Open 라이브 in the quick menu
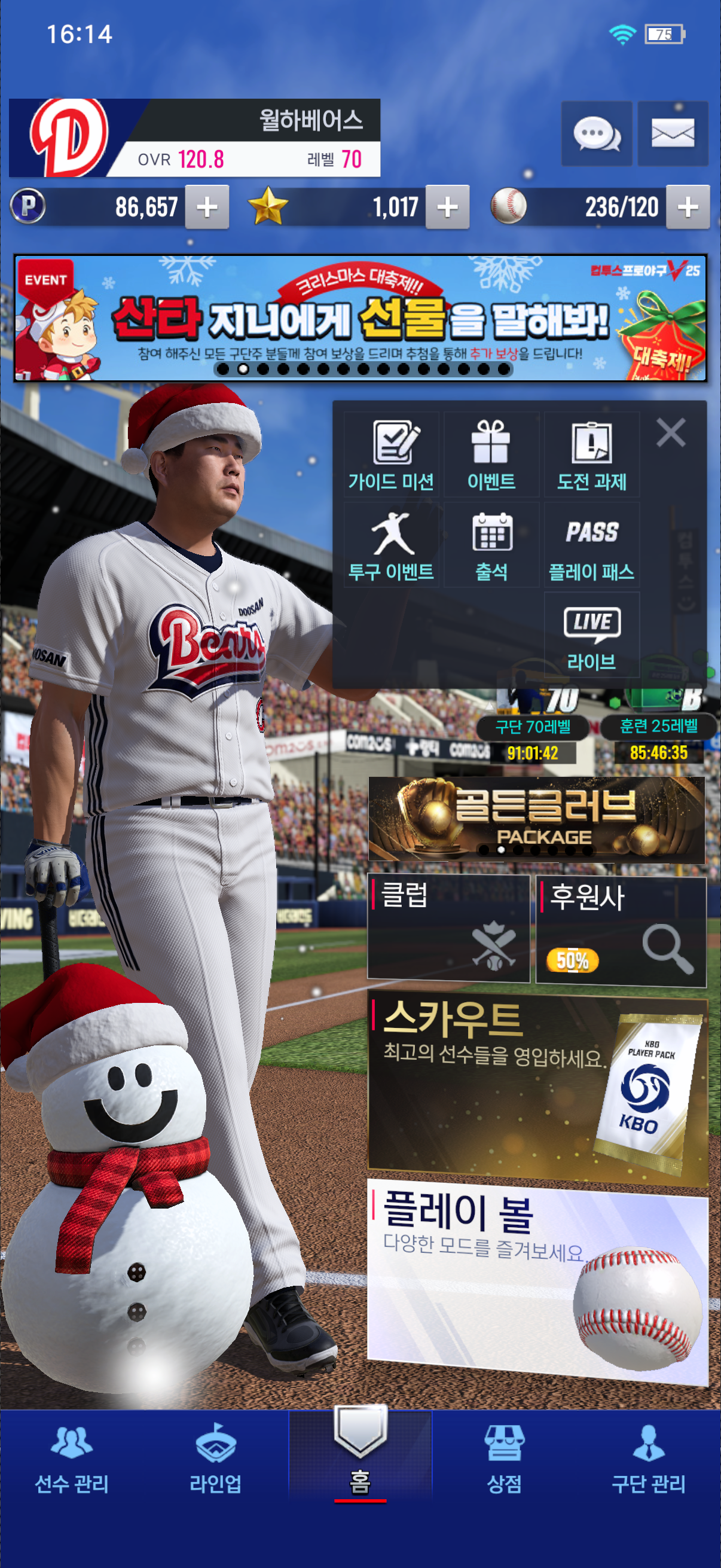This screenshot has height=1568, width=721. tap(591, 635)
